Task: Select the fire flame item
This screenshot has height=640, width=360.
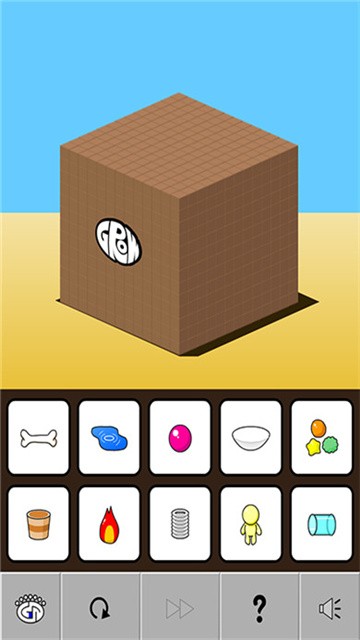Action: [109, 524]
